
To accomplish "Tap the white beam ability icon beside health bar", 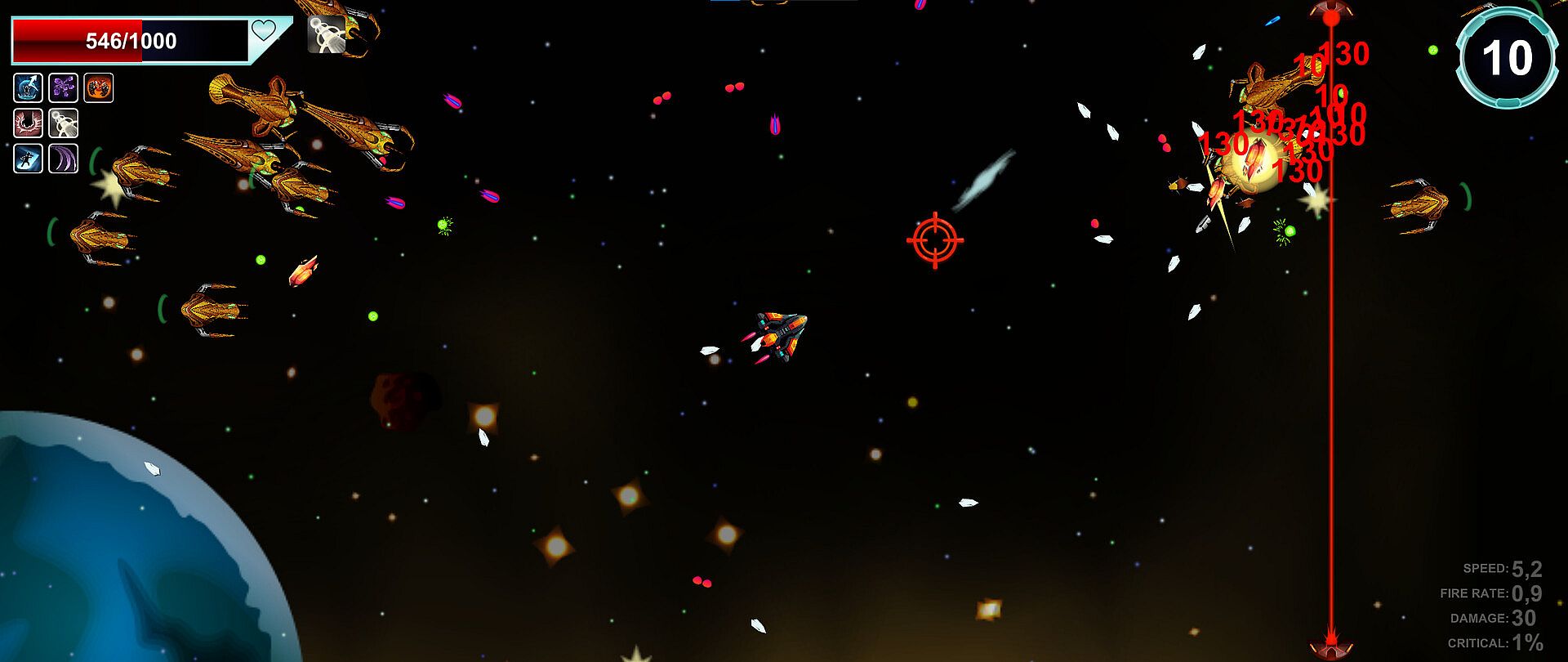I will click(x=327, y=34).
